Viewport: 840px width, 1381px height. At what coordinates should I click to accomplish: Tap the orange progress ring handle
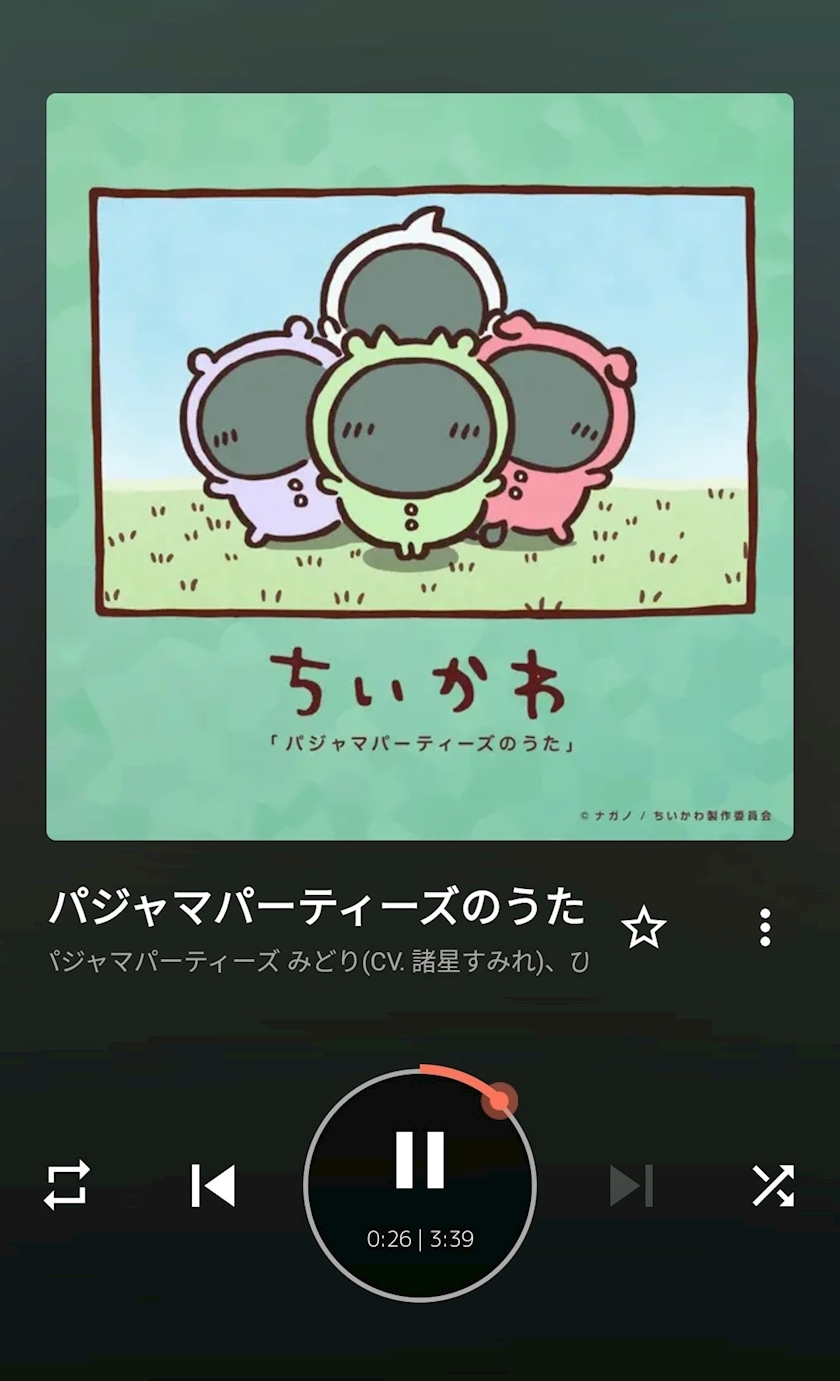click(x=499, y=1101)
